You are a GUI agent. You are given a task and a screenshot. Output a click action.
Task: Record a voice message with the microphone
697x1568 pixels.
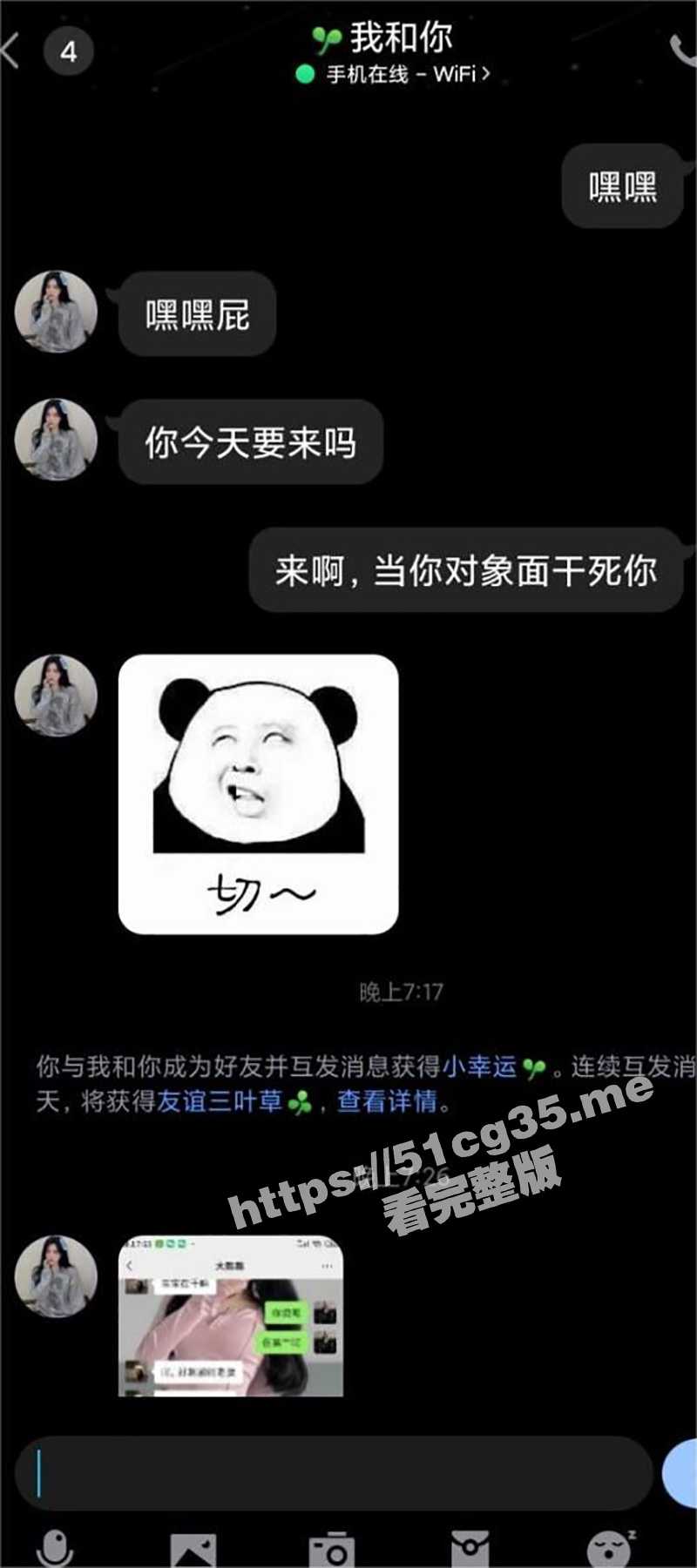[x=55, y=1549]
